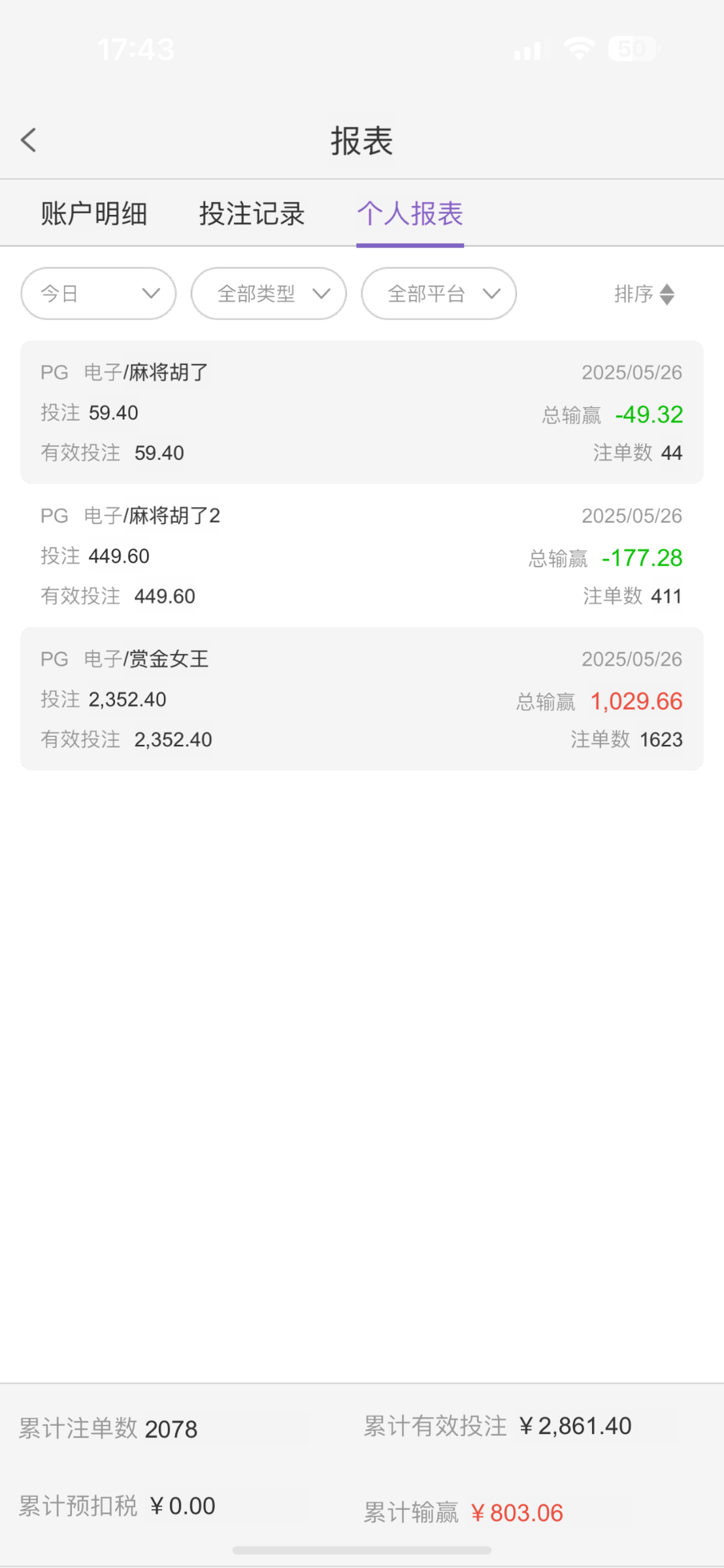724x1568 pixels.
Task: Open the 麻将胡了2 report entry
Action: 362,555
